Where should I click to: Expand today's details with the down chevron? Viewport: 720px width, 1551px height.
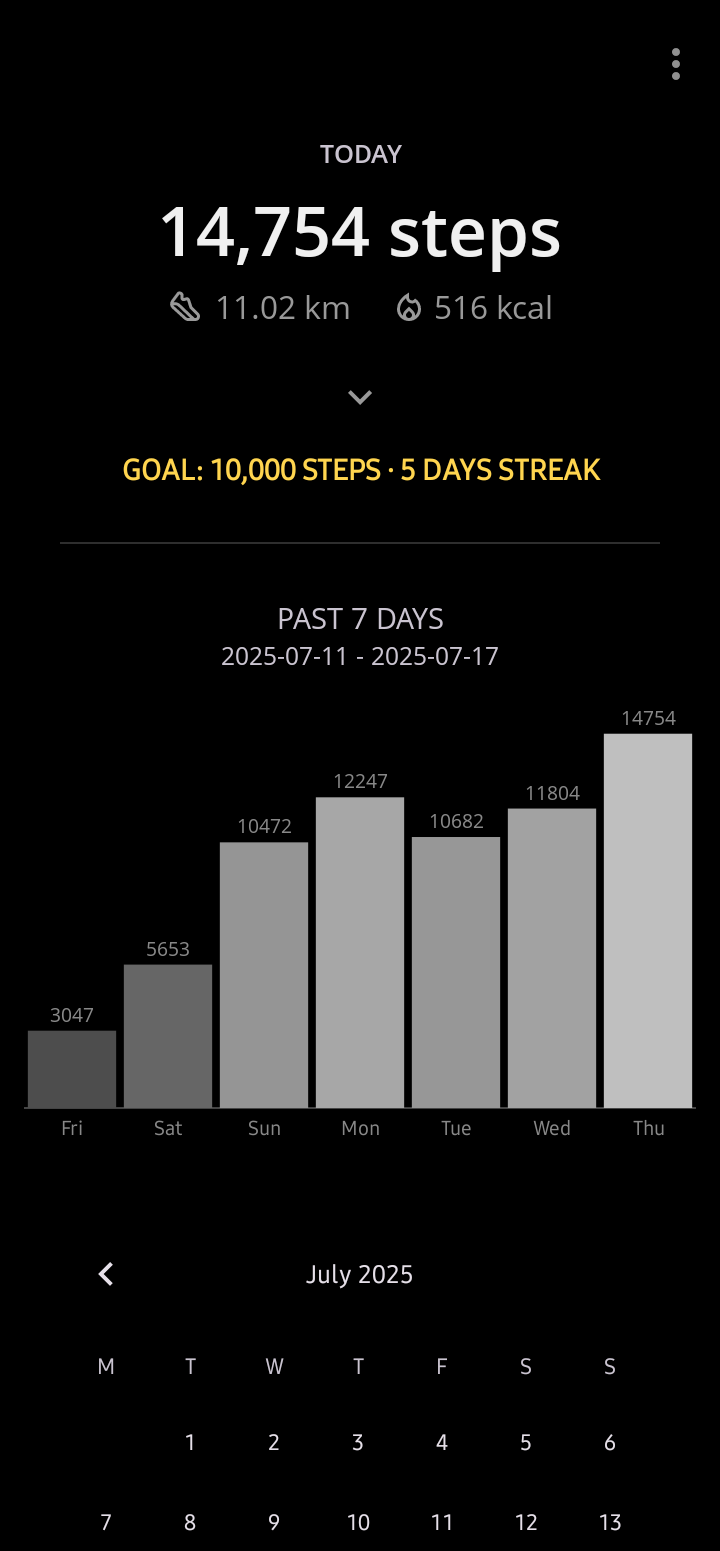point(360,397)
